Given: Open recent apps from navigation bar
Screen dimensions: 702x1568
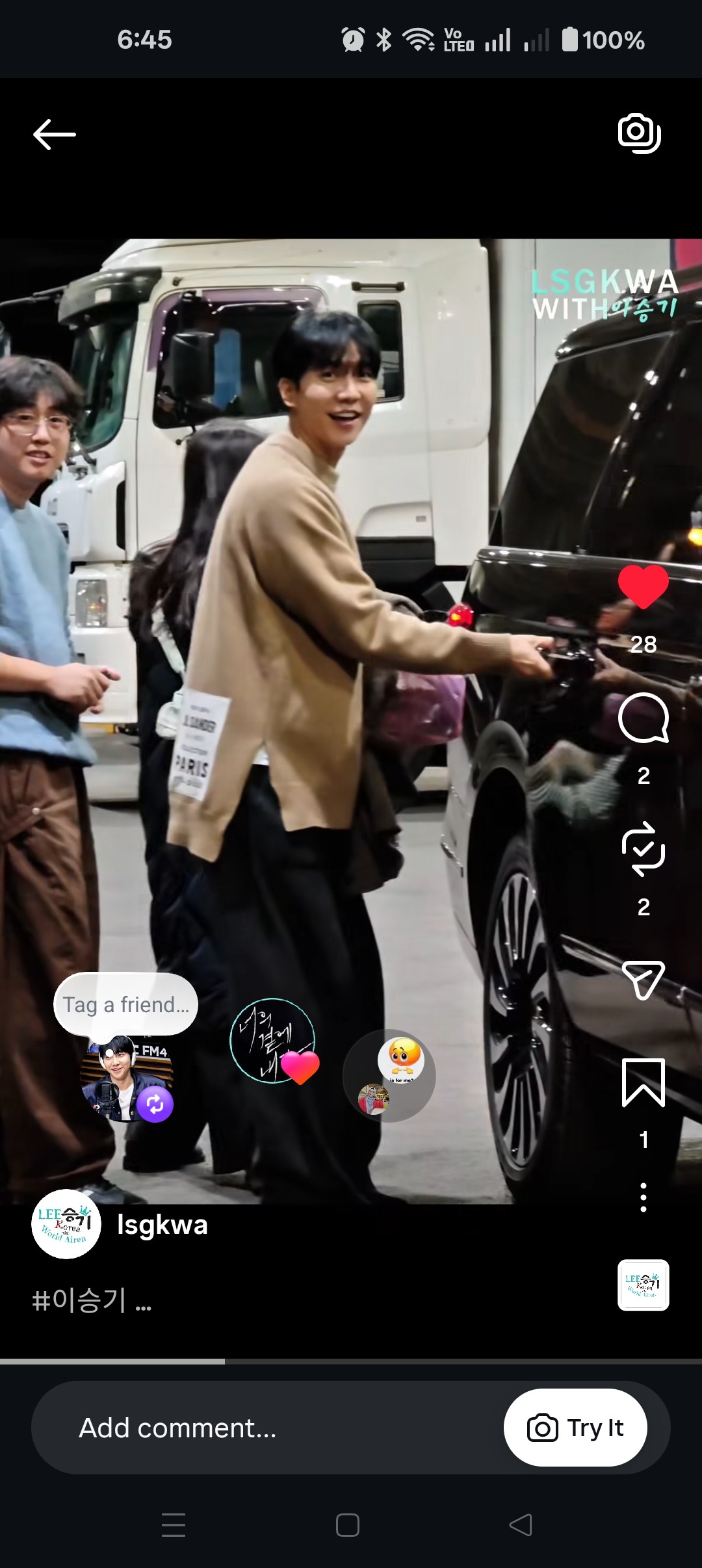Looking at the screenshot, I should pyautogui.click(x=174, y=1525).
